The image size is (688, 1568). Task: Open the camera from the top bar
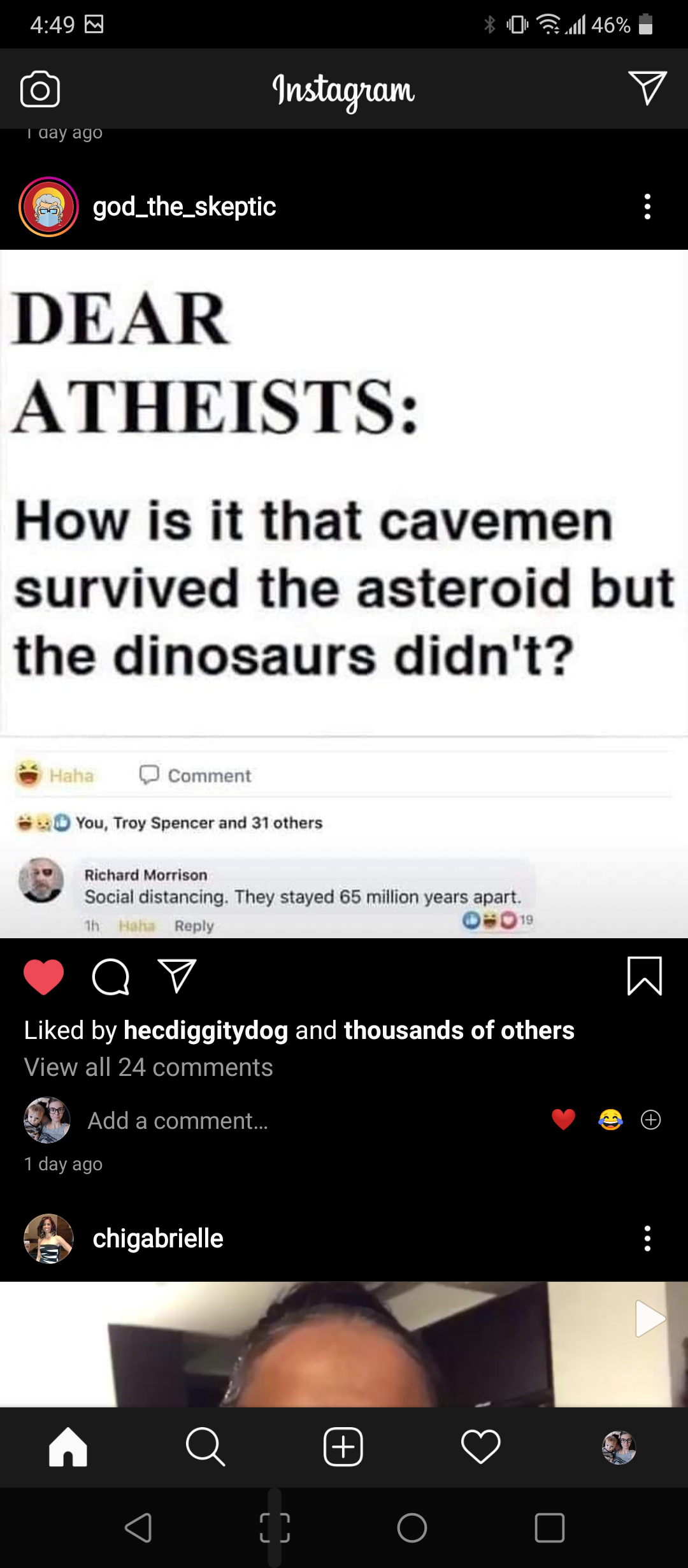click(x=40, y=89)
